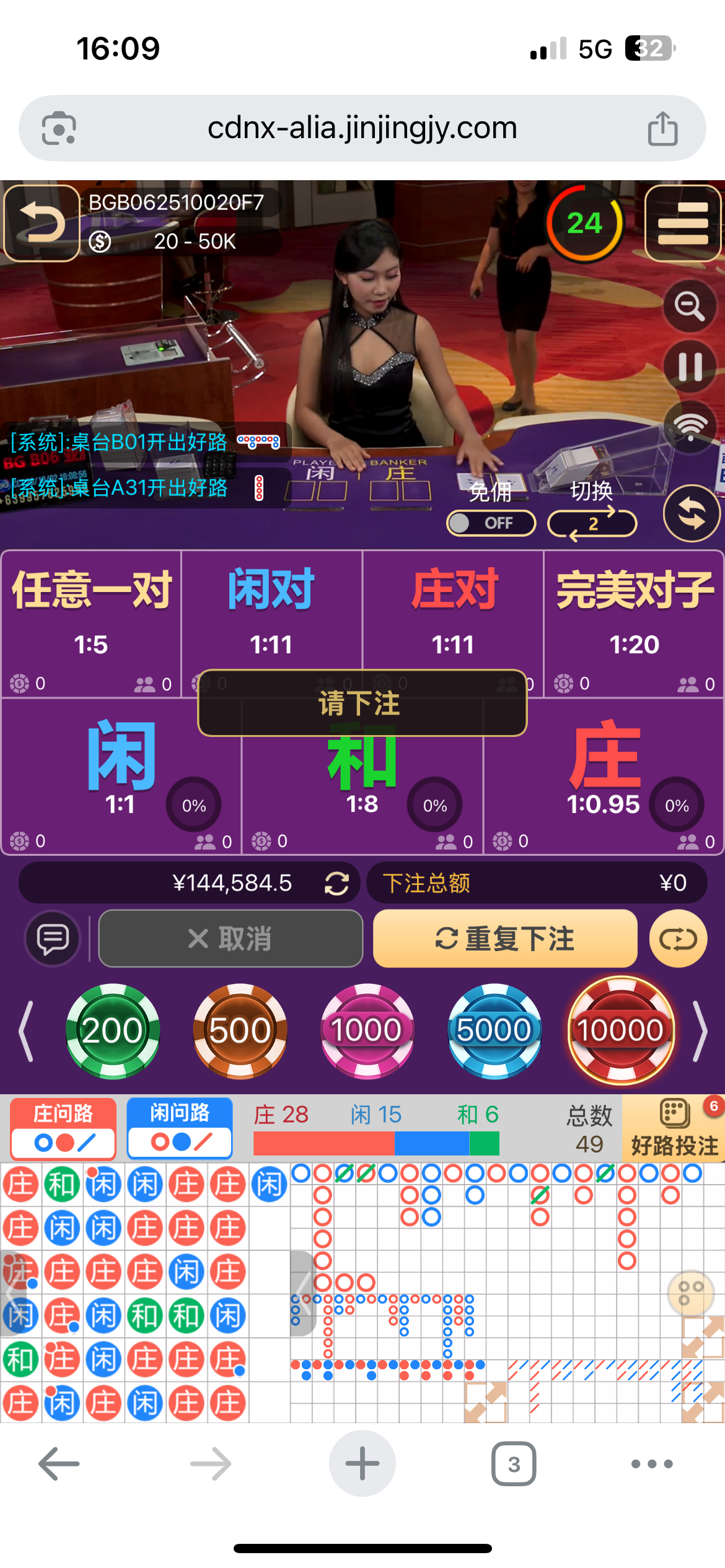Viewport: 725px width, 1568px height.
Task: Open the browser tabs switcher showing 3
Action: [x=514, y=1464]
